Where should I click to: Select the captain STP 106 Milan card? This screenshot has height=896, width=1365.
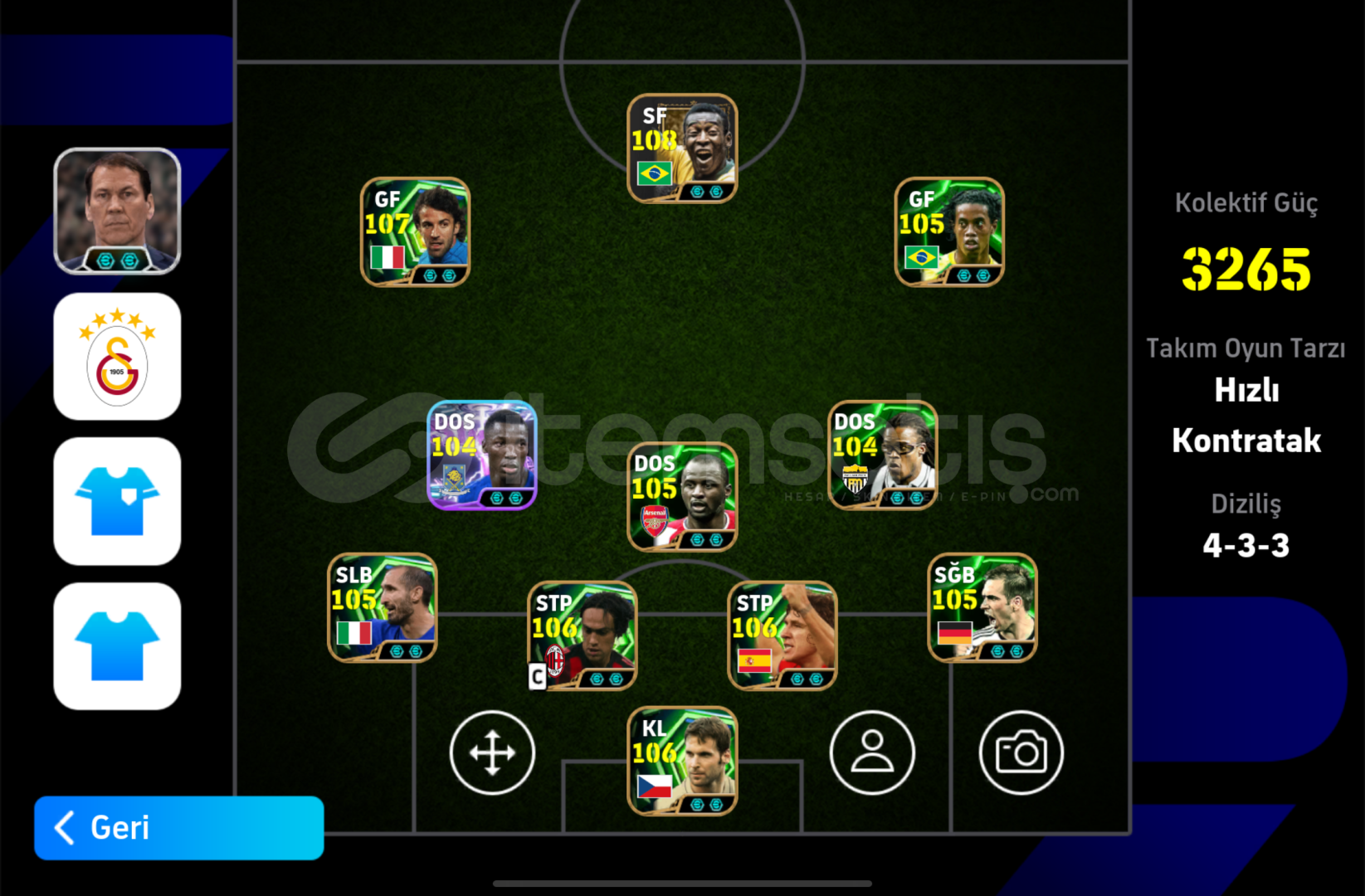583,635
